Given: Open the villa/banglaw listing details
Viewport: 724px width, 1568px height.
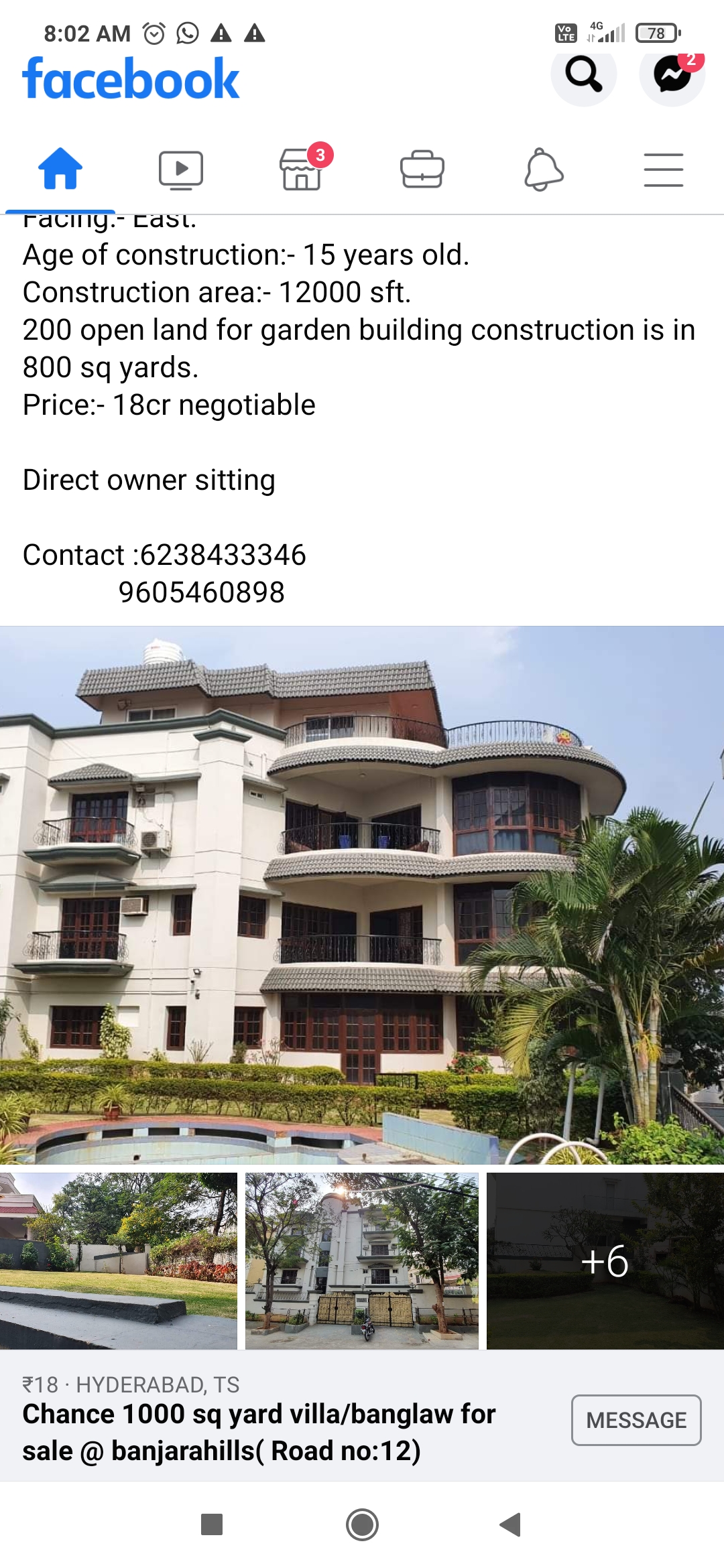Looking at the screenshot, I should pos(259,1432).
